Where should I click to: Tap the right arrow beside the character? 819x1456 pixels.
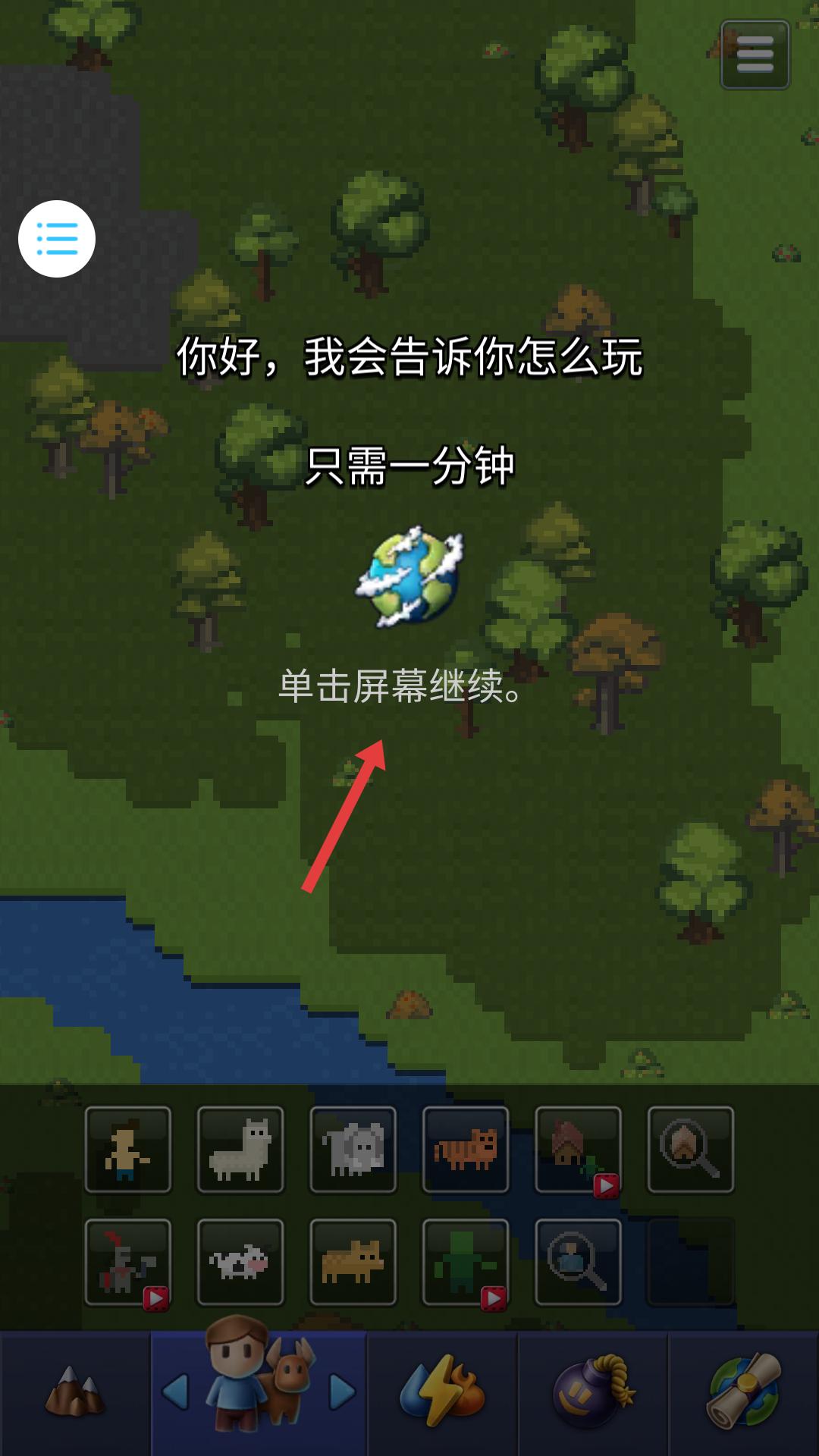(x=342, y=1392)
